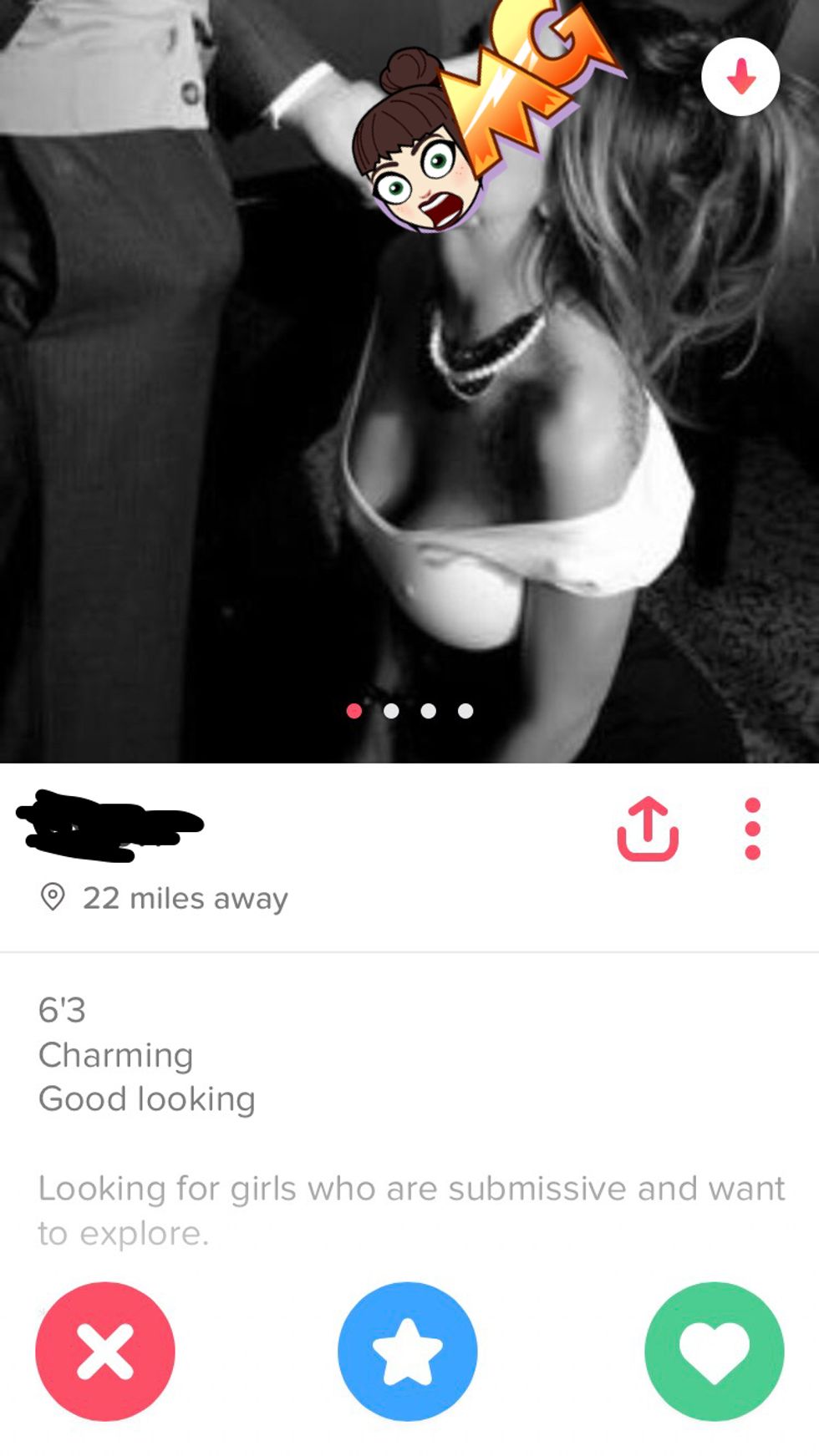Image resolution: width=819 pixels, height=1456 pixels.
Task: Reject this profile with the red X
Action: coord(105,1351)
